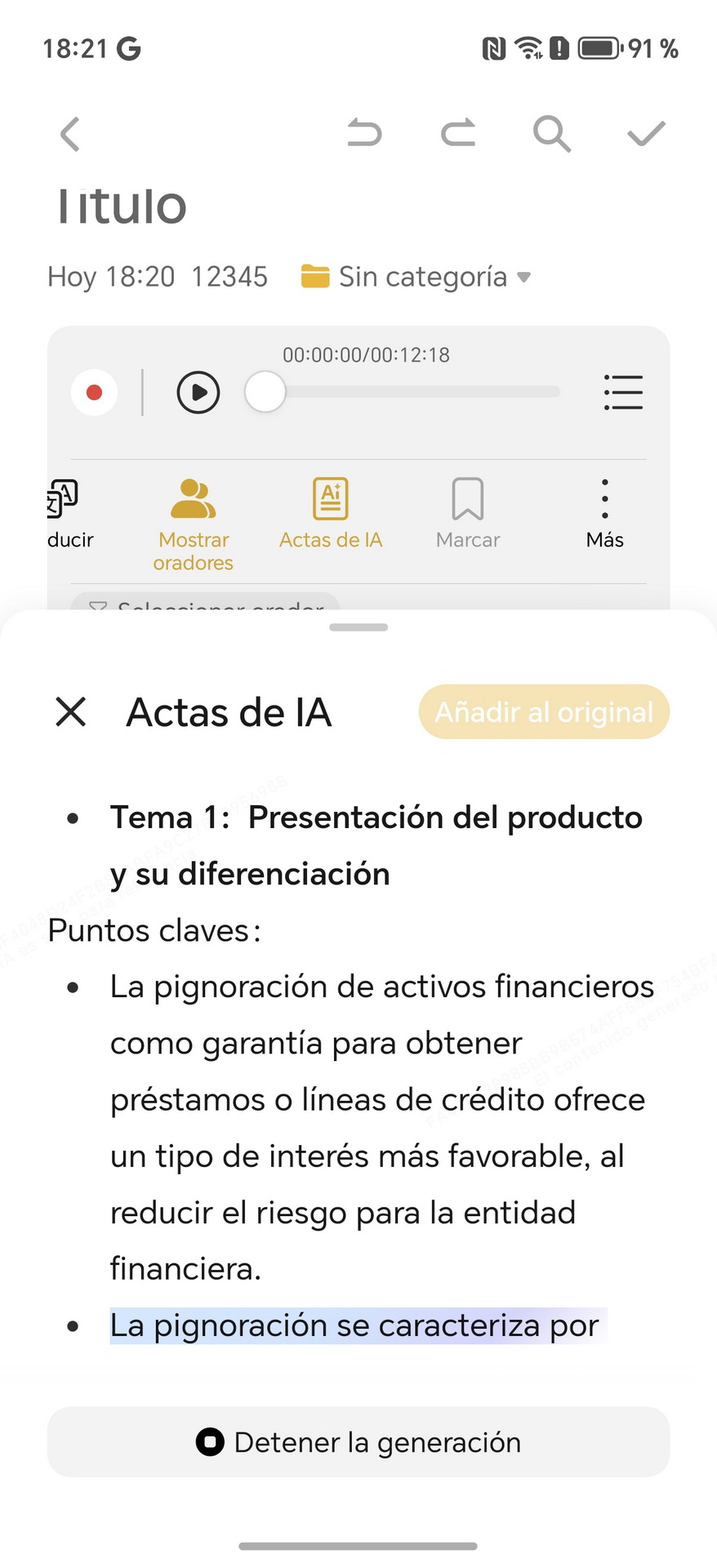Screen dimensions: 717x1568
Task: Tap Añadir al original
Action: [544, 712]
